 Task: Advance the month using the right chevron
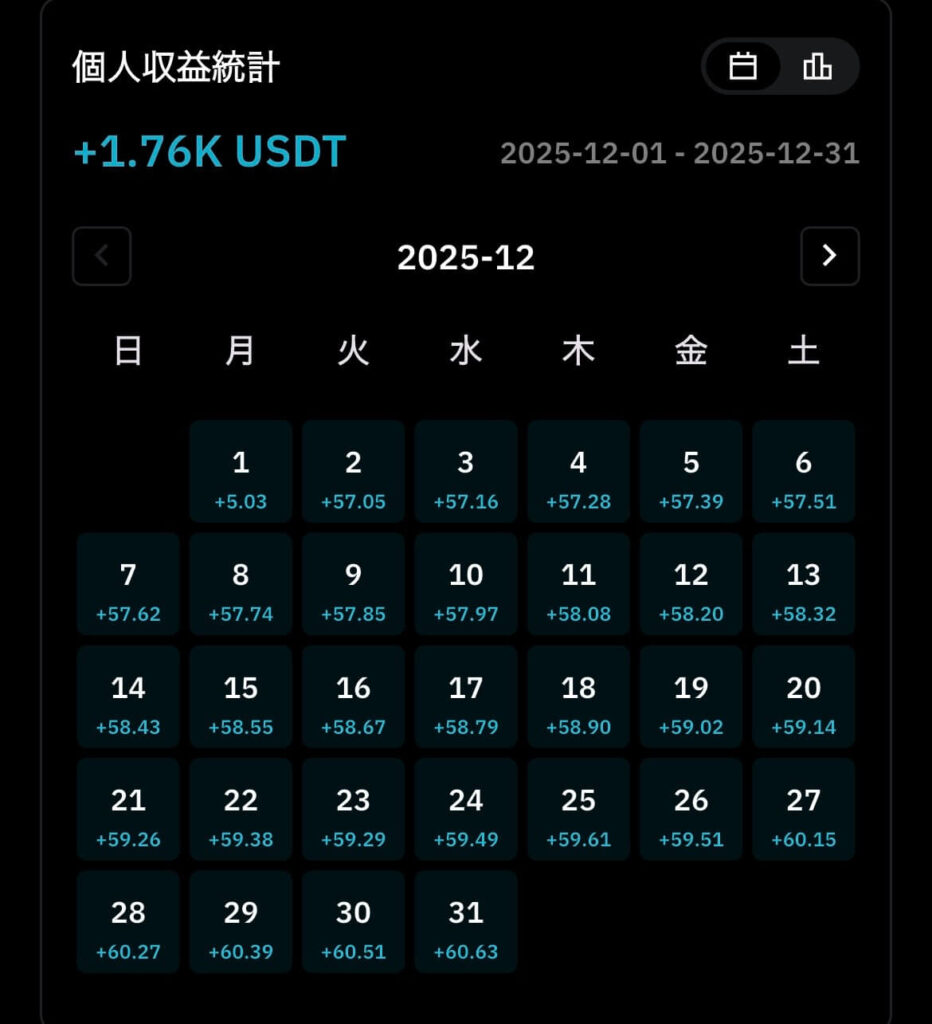[x=830, y=257]
